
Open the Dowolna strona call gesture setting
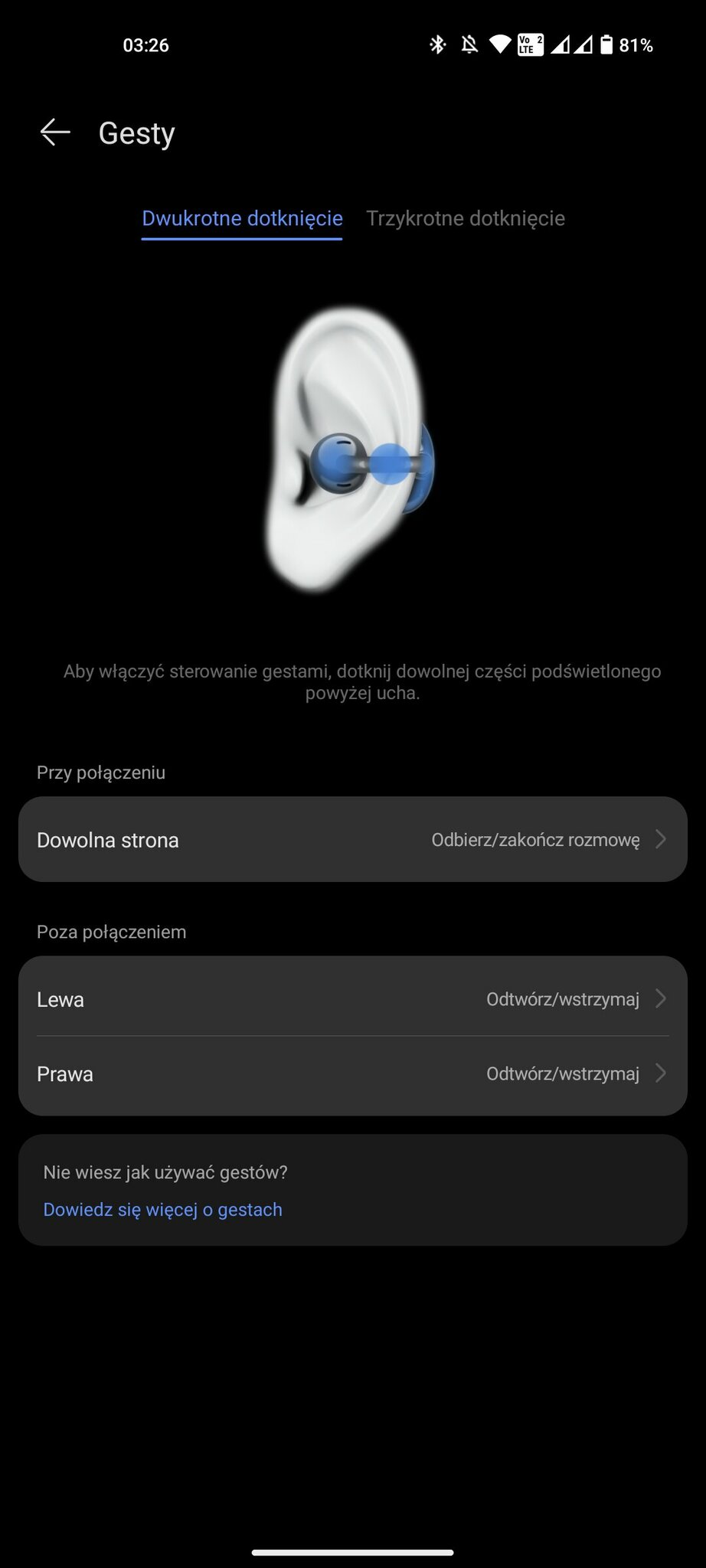tap(352, 840)
